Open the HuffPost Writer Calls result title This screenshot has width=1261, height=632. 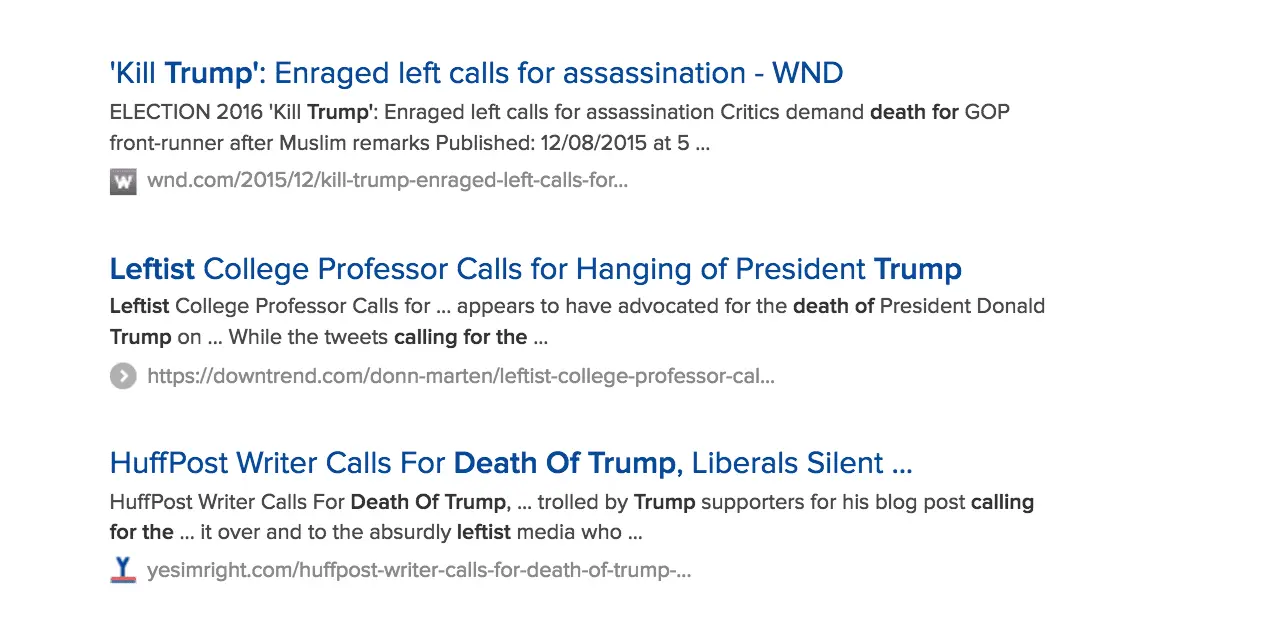tap(510, 463)
